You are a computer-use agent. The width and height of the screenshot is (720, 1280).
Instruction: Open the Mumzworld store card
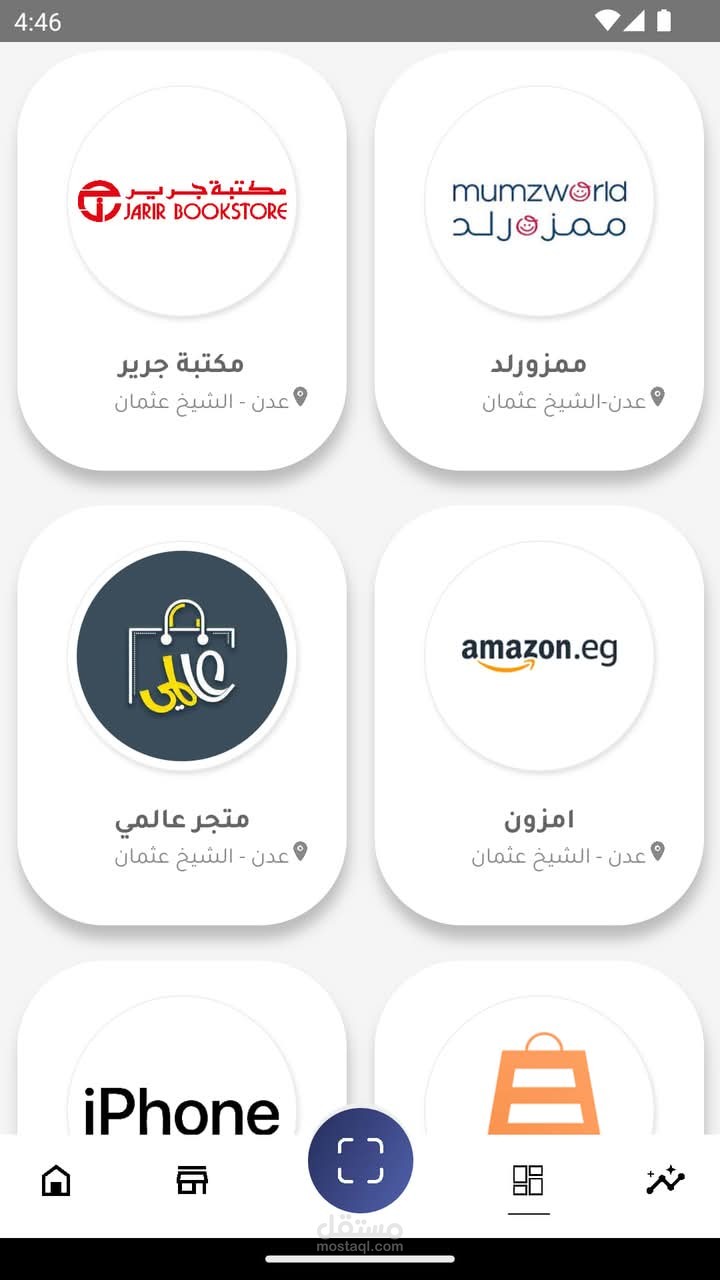pyautogui.click(x=539, y=260)
